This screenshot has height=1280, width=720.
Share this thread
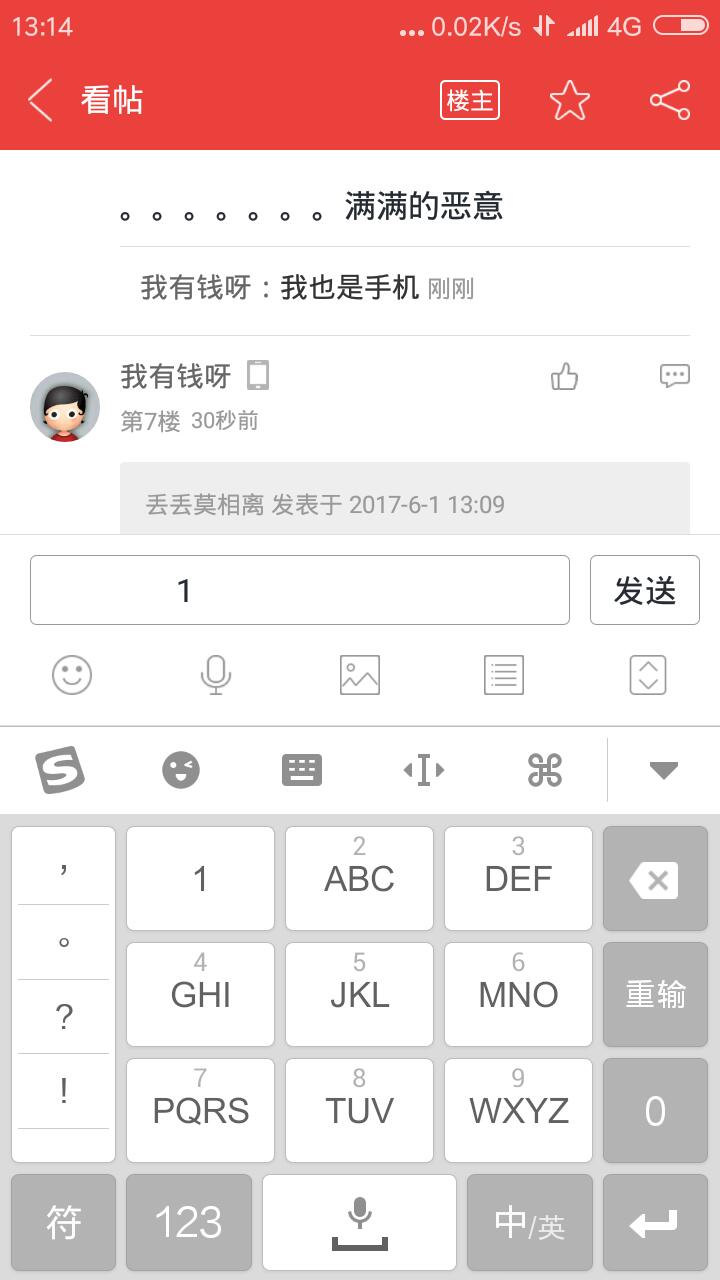pyautogui.click(x=670, y=101)
